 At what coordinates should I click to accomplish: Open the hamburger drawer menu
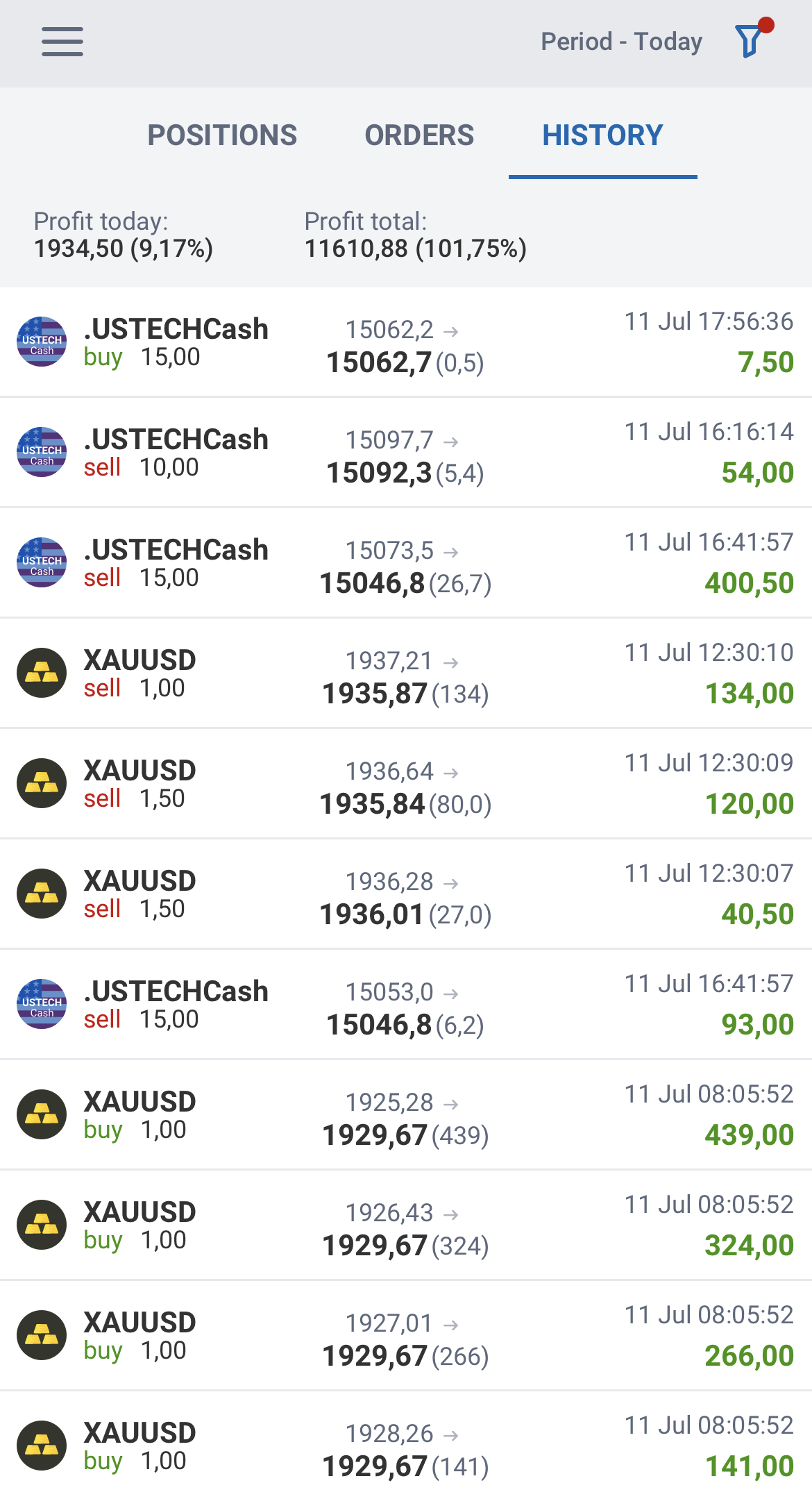coord(62,42)
